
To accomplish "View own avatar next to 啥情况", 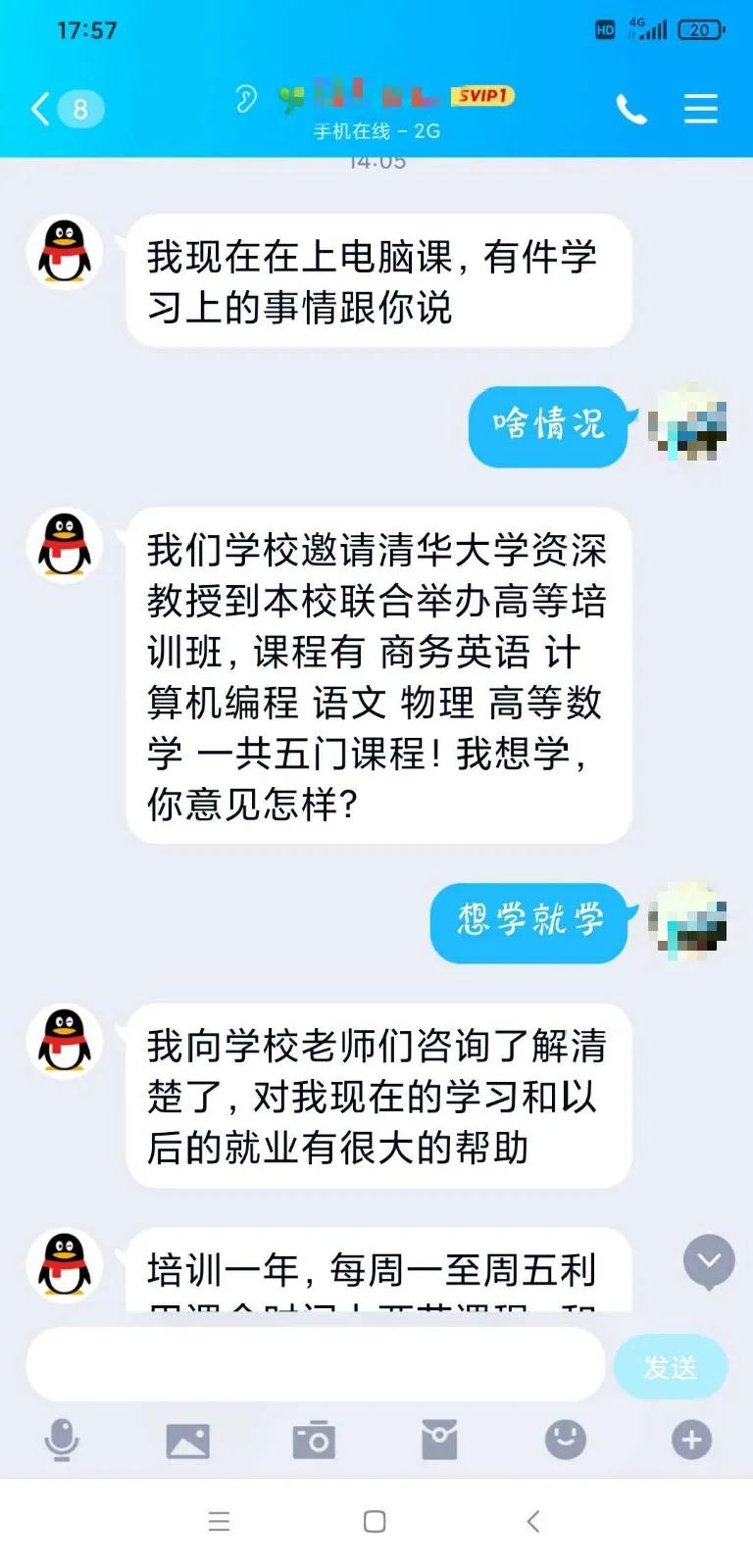I will (x=688, y=423).
